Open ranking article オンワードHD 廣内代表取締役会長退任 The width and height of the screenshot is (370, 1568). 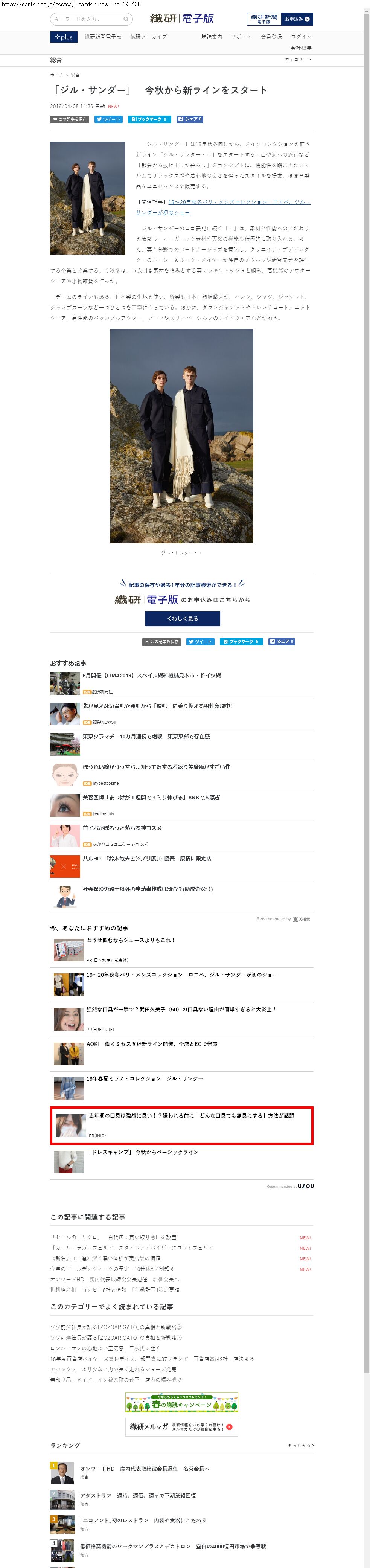(x=144, y=1469)
